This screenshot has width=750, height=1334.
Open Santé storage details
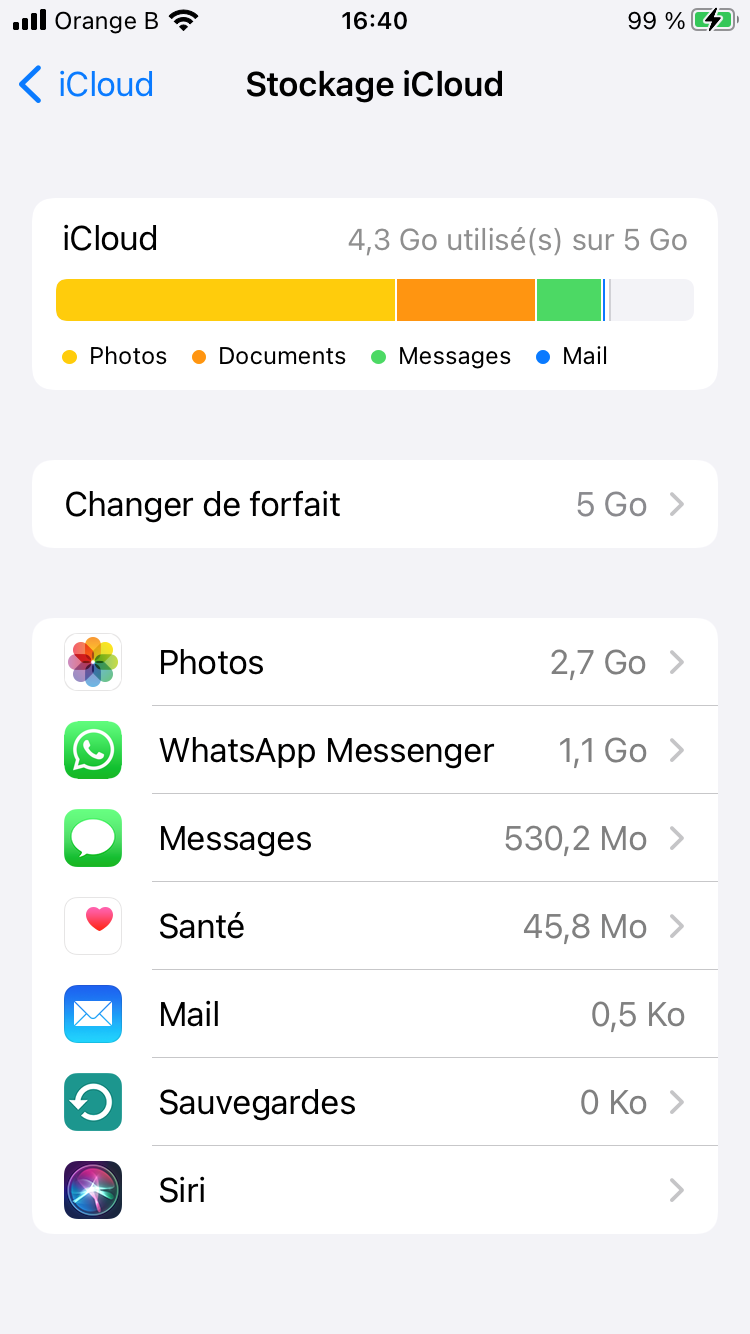[375, 926]
